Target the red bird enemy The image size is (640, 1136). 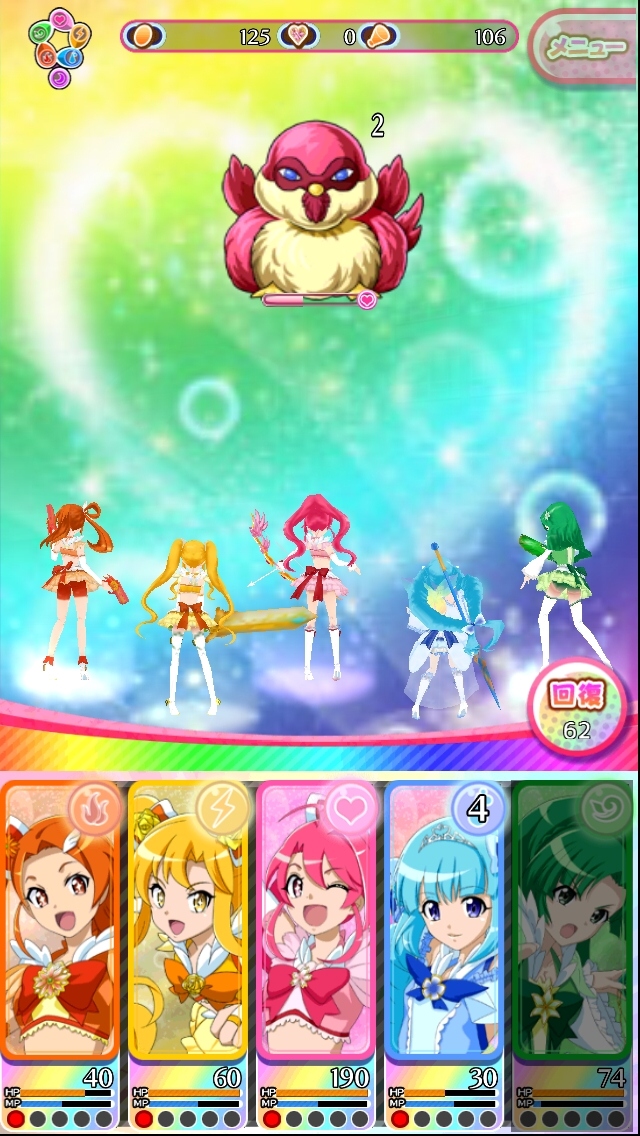point(319,210)
